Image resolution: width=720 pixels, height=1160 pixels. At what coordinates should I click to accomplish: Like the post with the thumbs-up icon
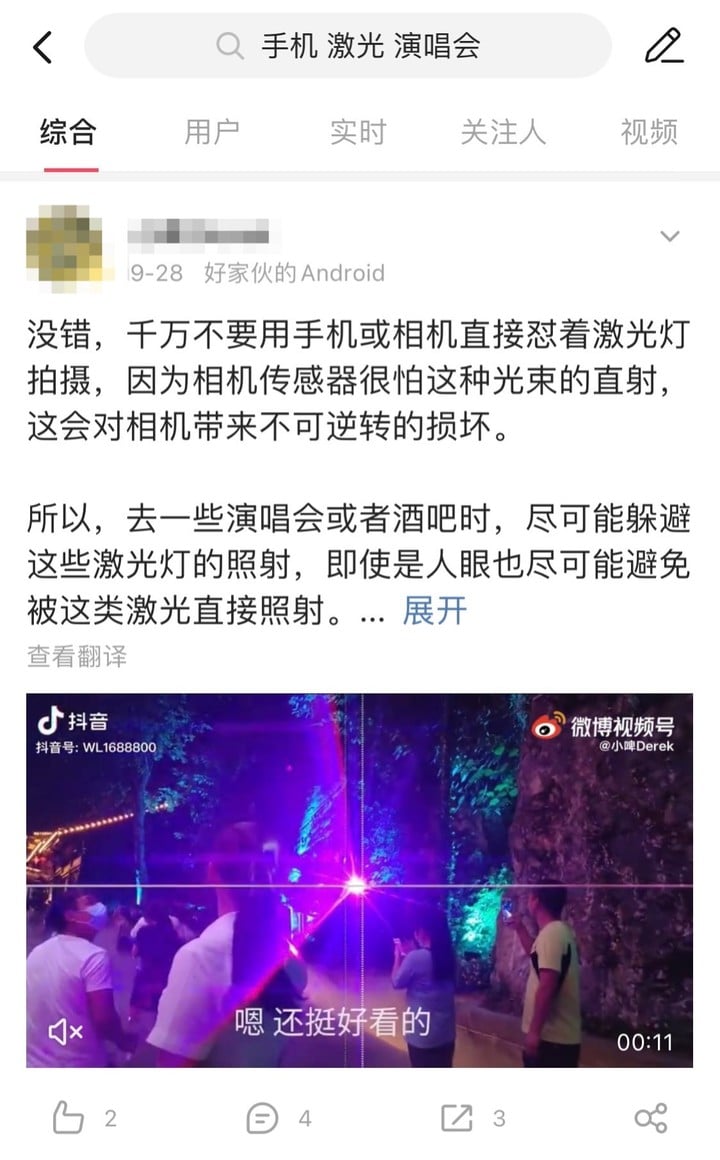pyautogui.click(x=68, y=1118)
